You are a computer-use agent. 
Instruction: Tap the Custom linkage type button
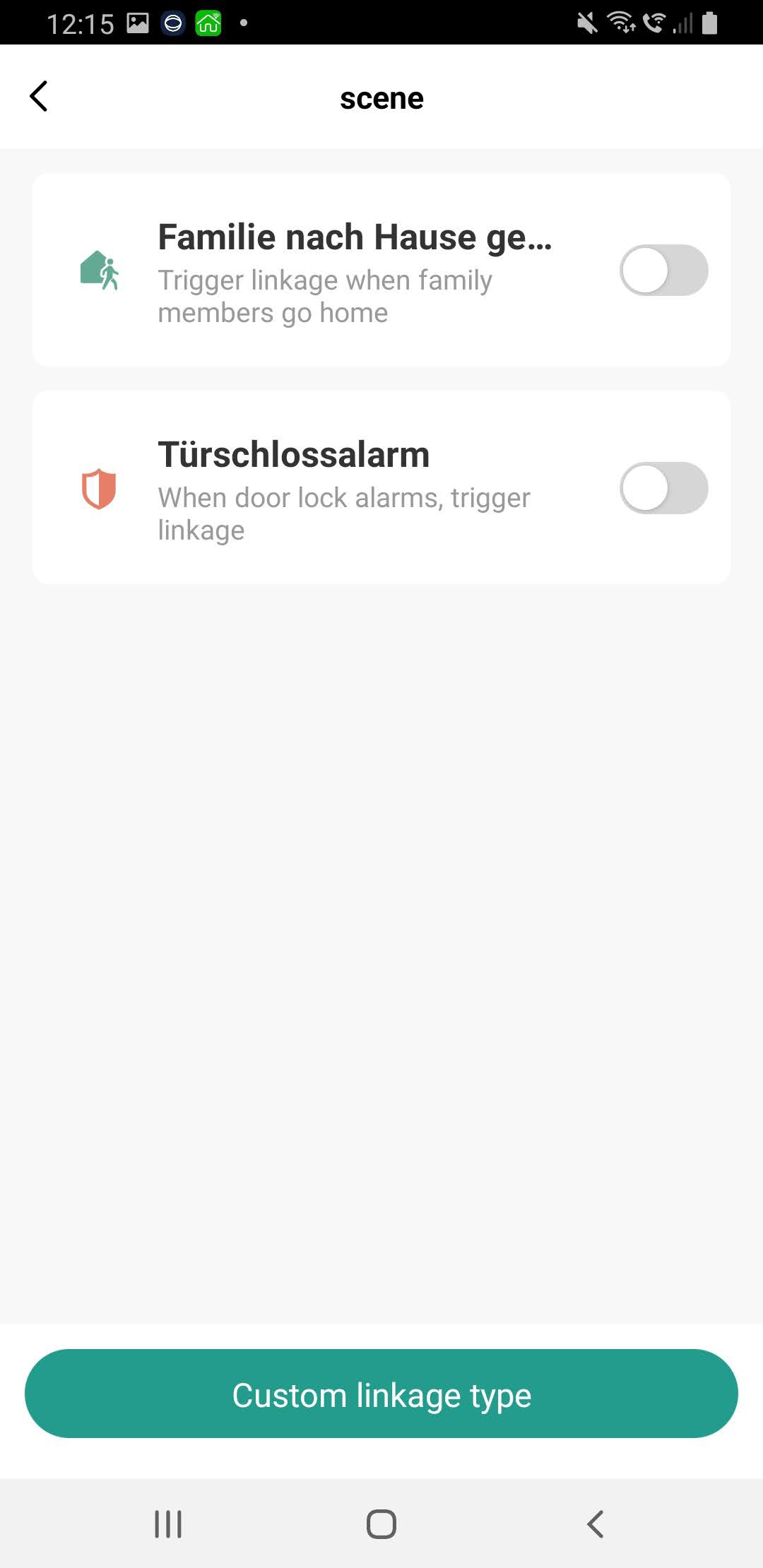point(381,1395)
